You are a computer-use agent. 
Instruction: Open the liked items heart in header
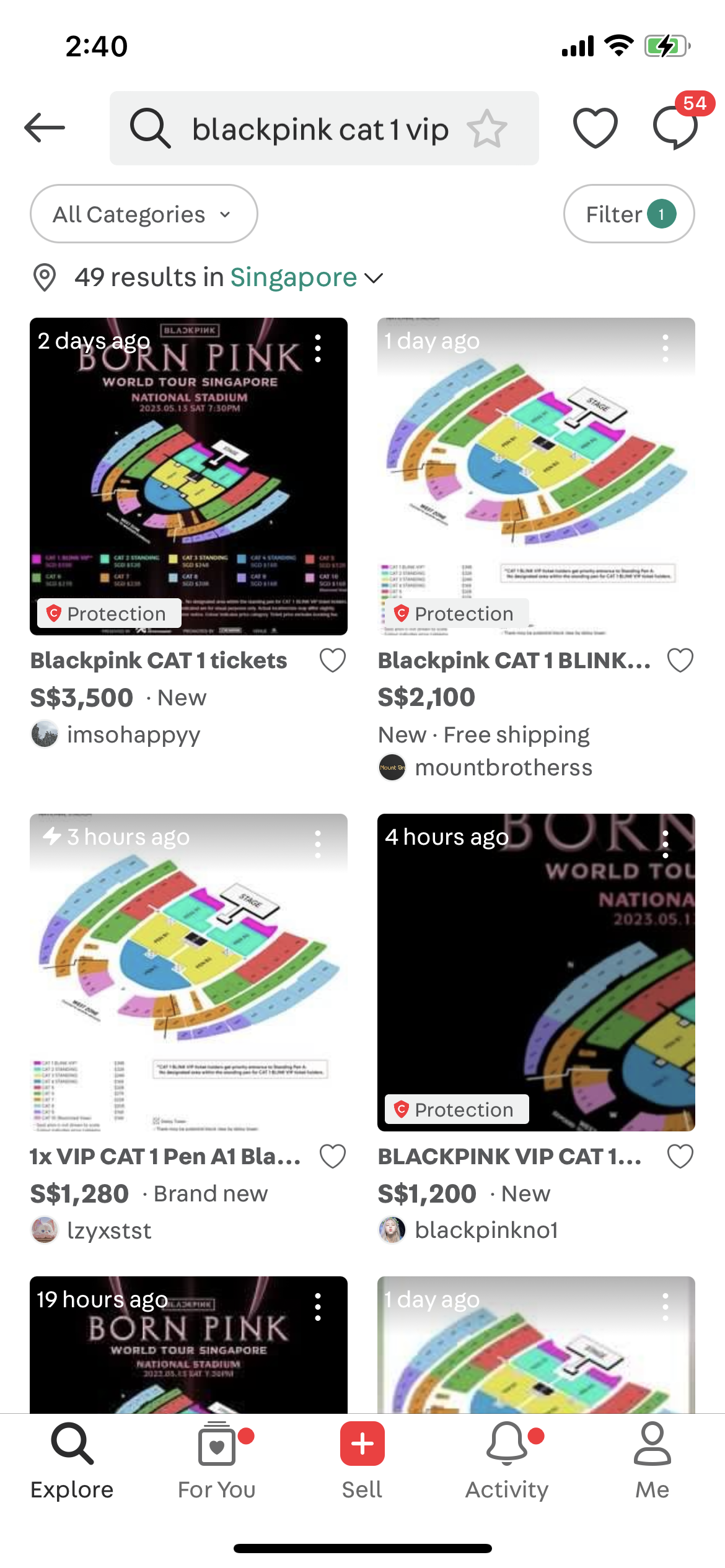tap(595, 128)
